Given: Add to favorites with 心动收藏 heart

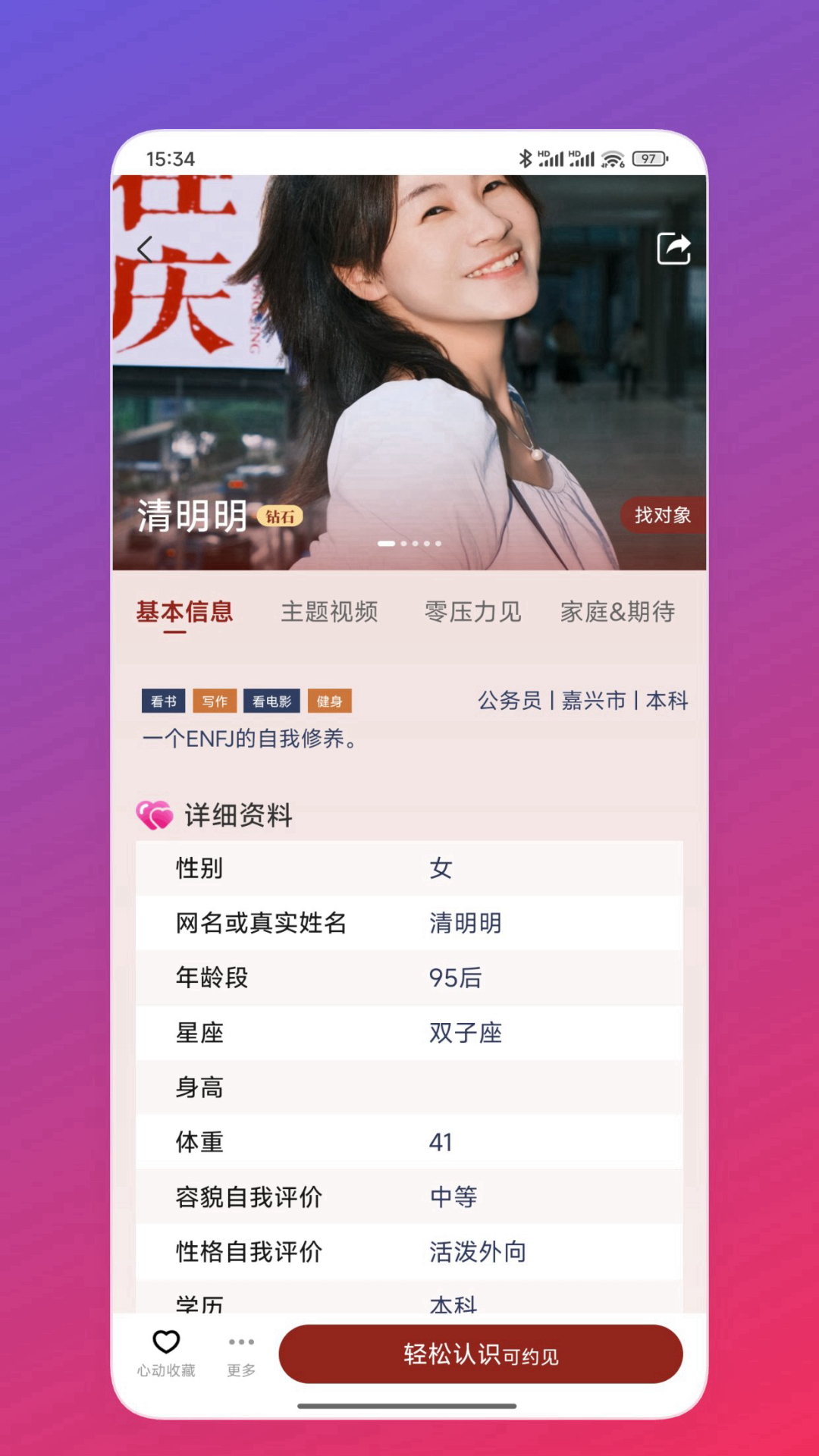Looking at the screenshot, I should coord(166,1354).
